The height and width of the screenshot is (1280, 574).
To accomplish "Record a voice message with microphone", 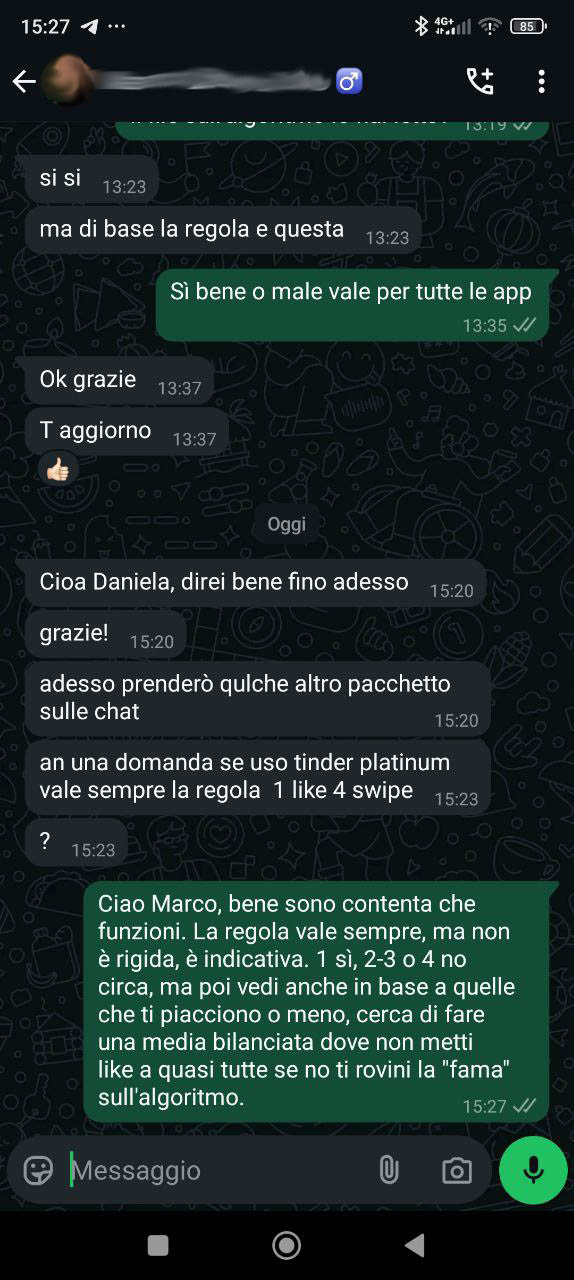I will point(533,1170).
